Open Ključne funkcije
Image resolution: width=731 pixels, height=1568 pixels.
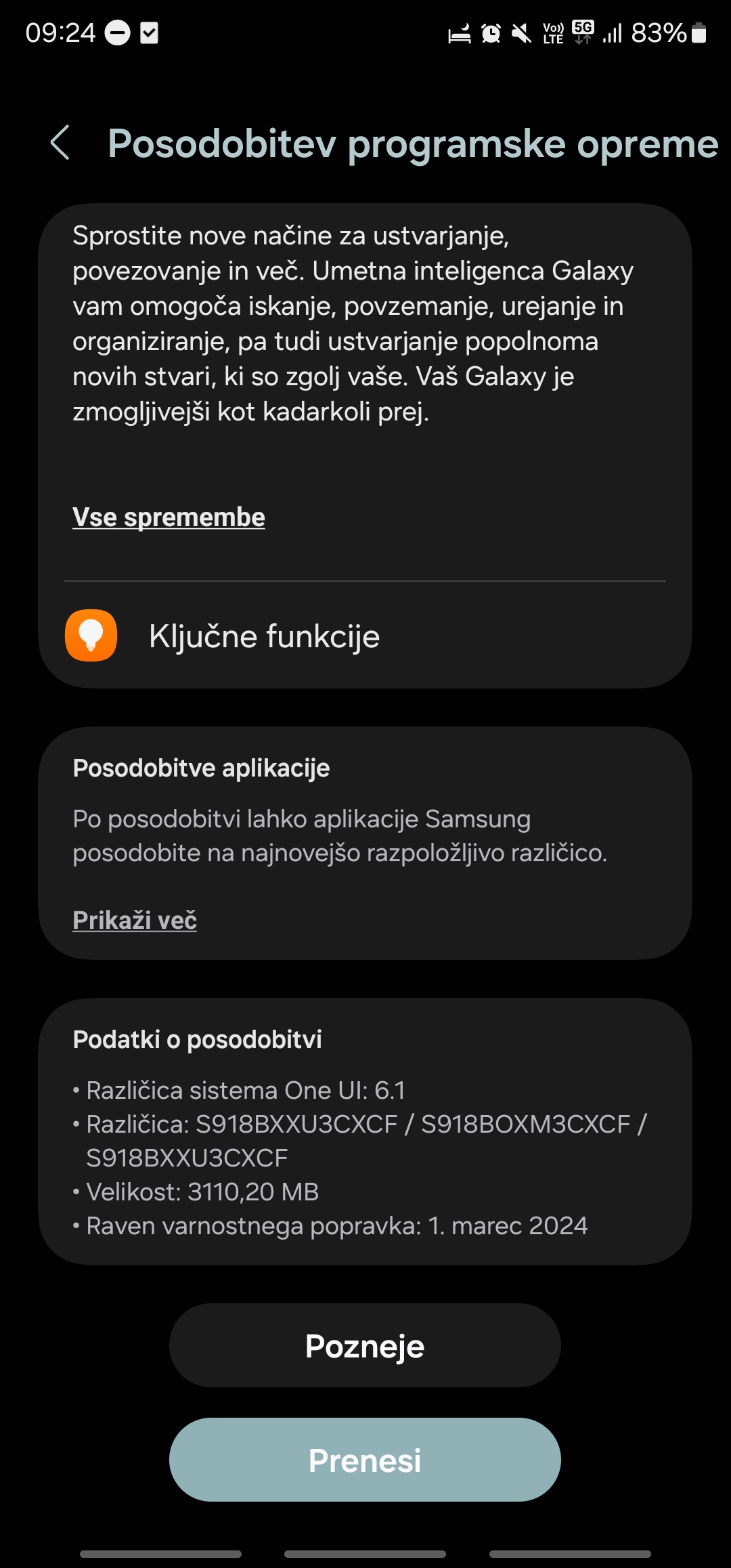click(264, 636)
